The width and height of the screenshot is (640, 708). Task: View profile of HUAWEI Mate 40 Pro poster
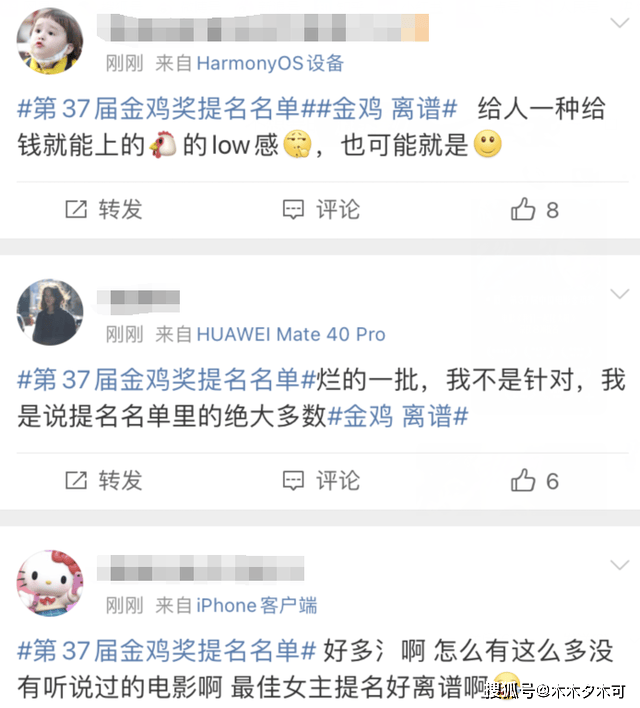[x=49, y=312]
